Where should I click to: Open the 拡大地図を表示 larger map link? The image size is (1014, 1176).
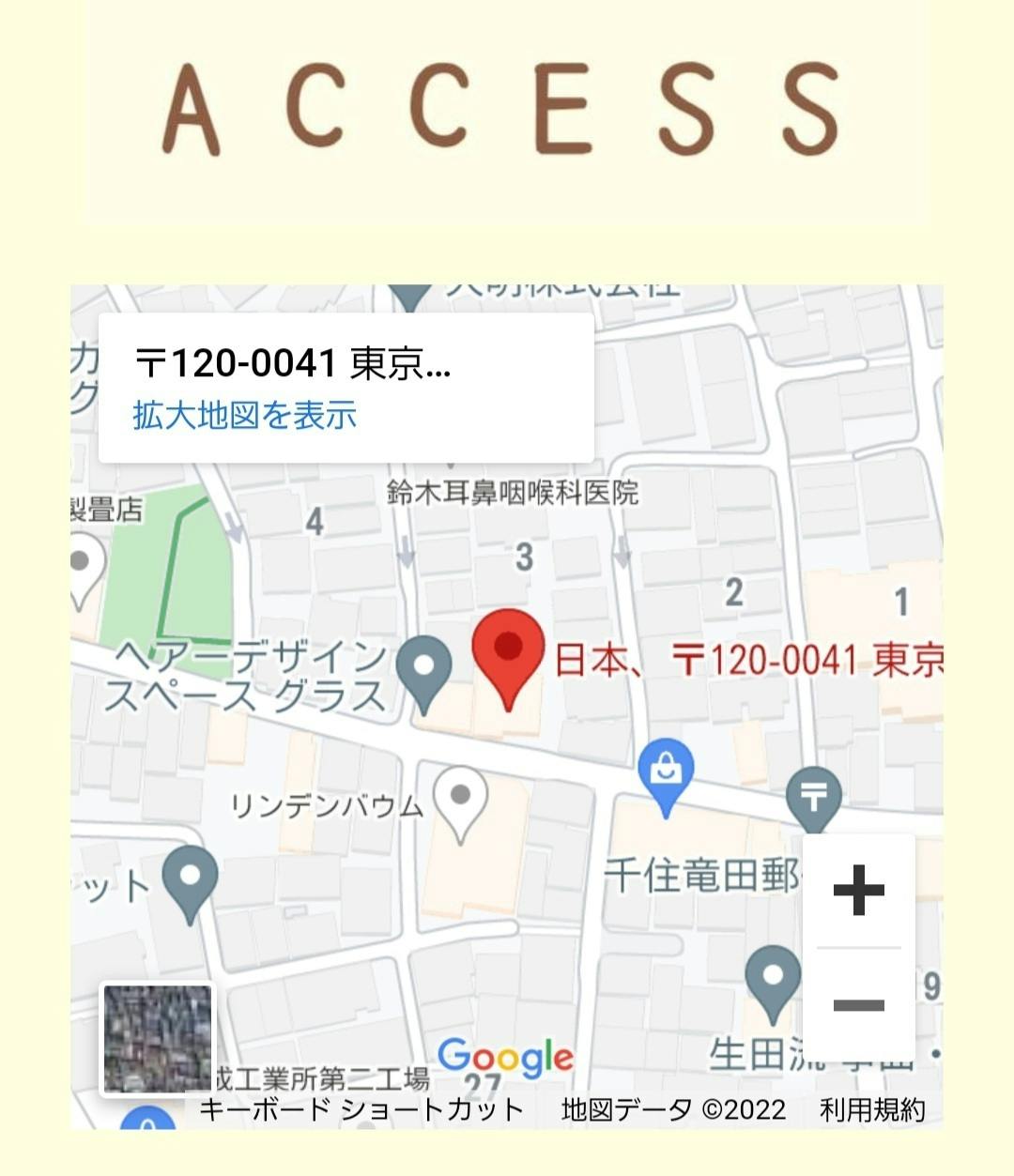click(x=245, y=415)
